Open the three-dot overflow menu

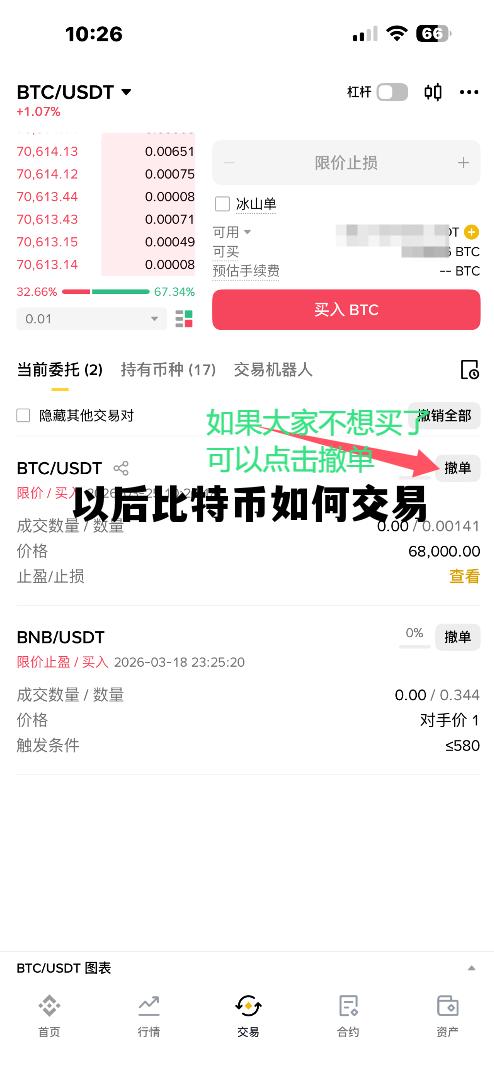coord(469,92)
